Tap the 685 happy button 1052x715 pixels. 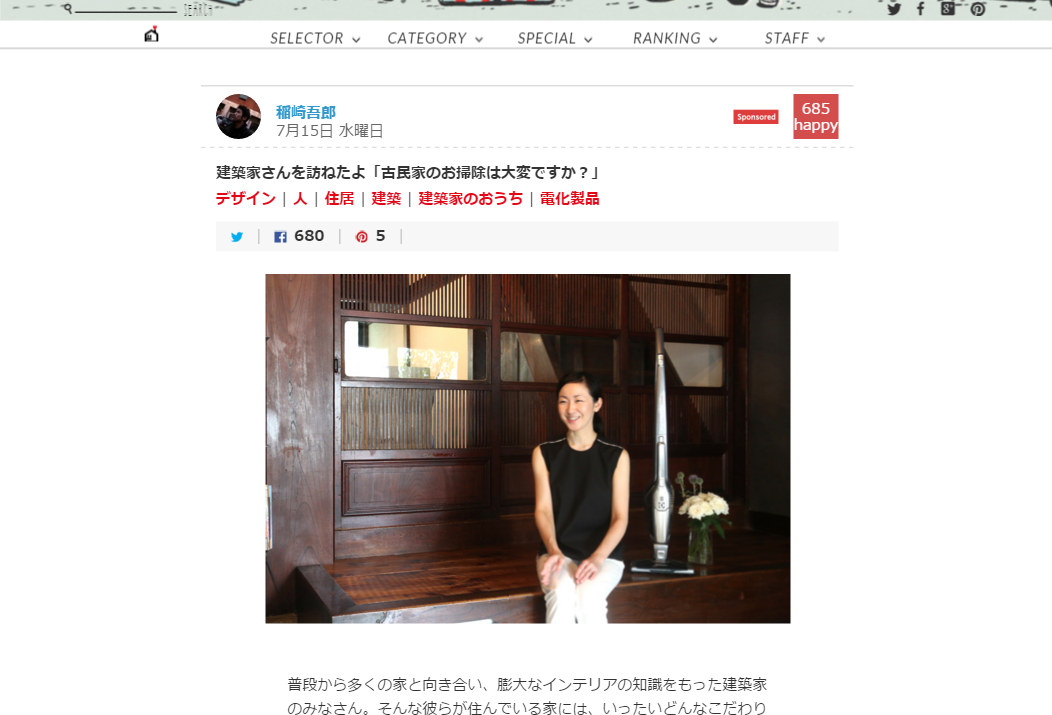815,116
